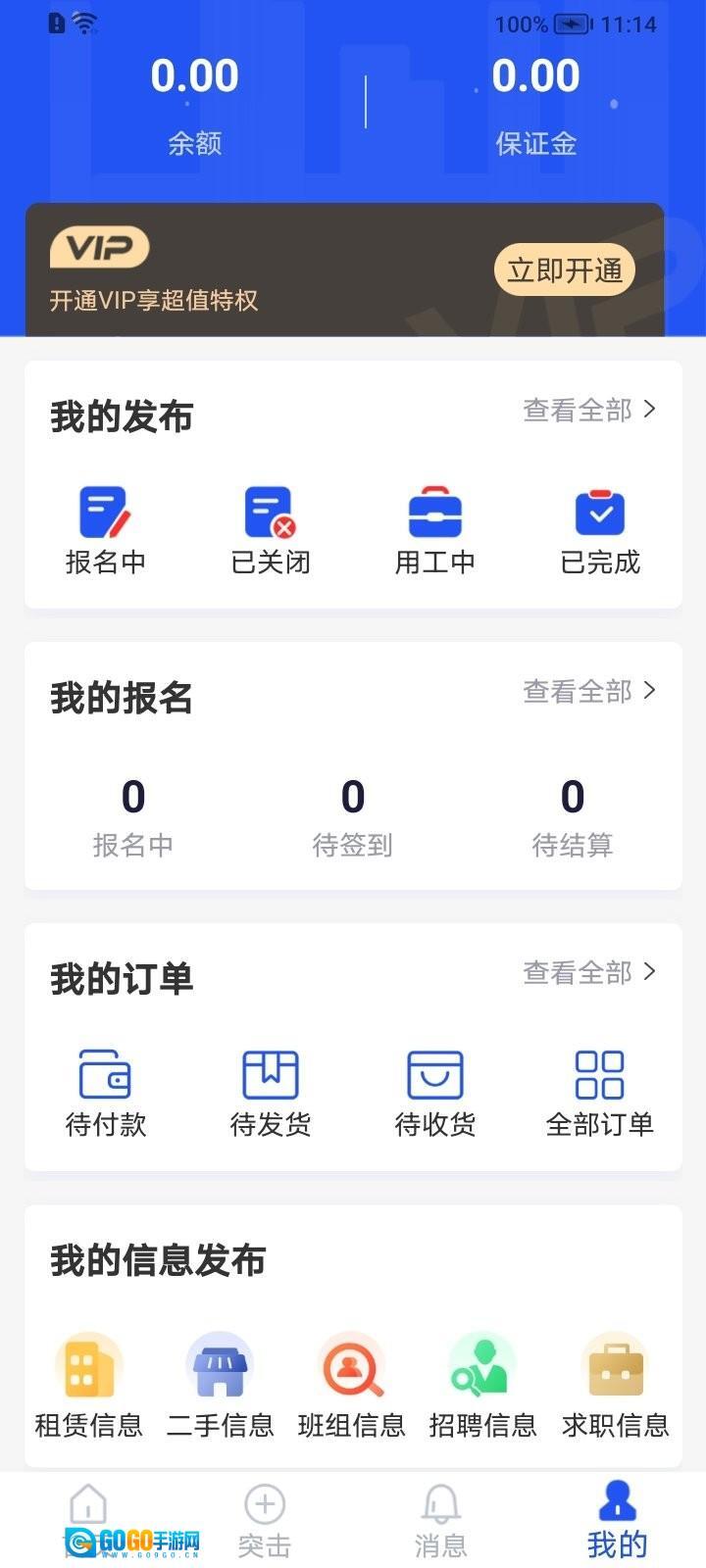Open 报名中 in my postings
This screenshot has height=1568, width=706.
point(105,531)
